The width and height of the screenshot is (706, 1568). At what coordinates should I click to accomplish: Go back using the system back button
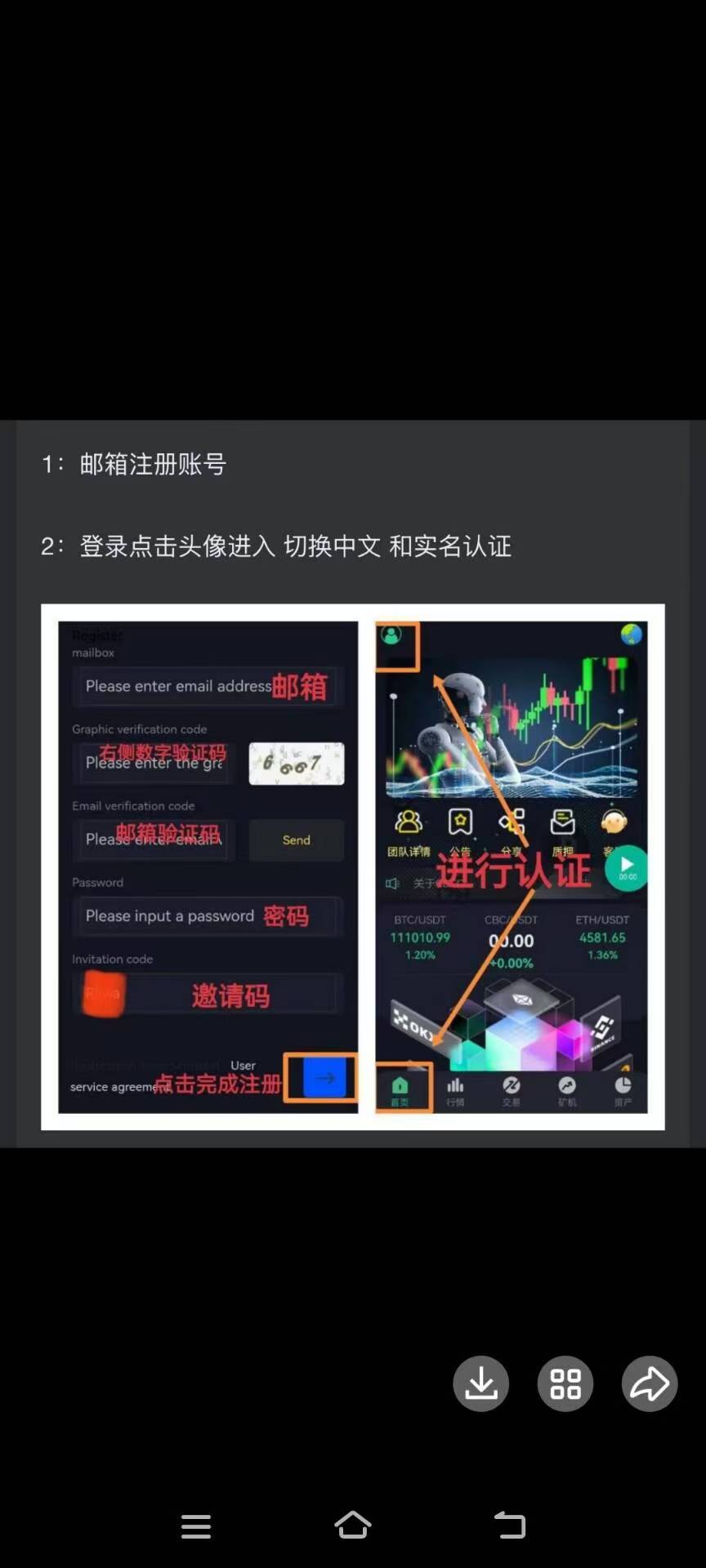pyautogui.click(x=510, y=1525)
